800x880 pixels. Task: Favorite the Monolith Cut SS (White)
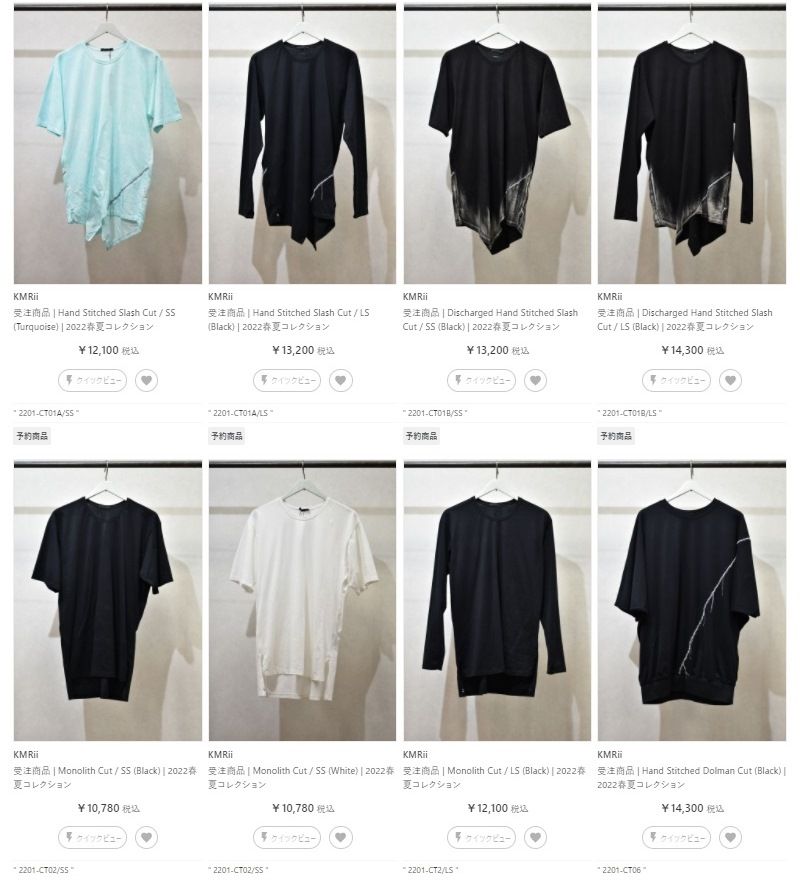[x=341, y=837]
